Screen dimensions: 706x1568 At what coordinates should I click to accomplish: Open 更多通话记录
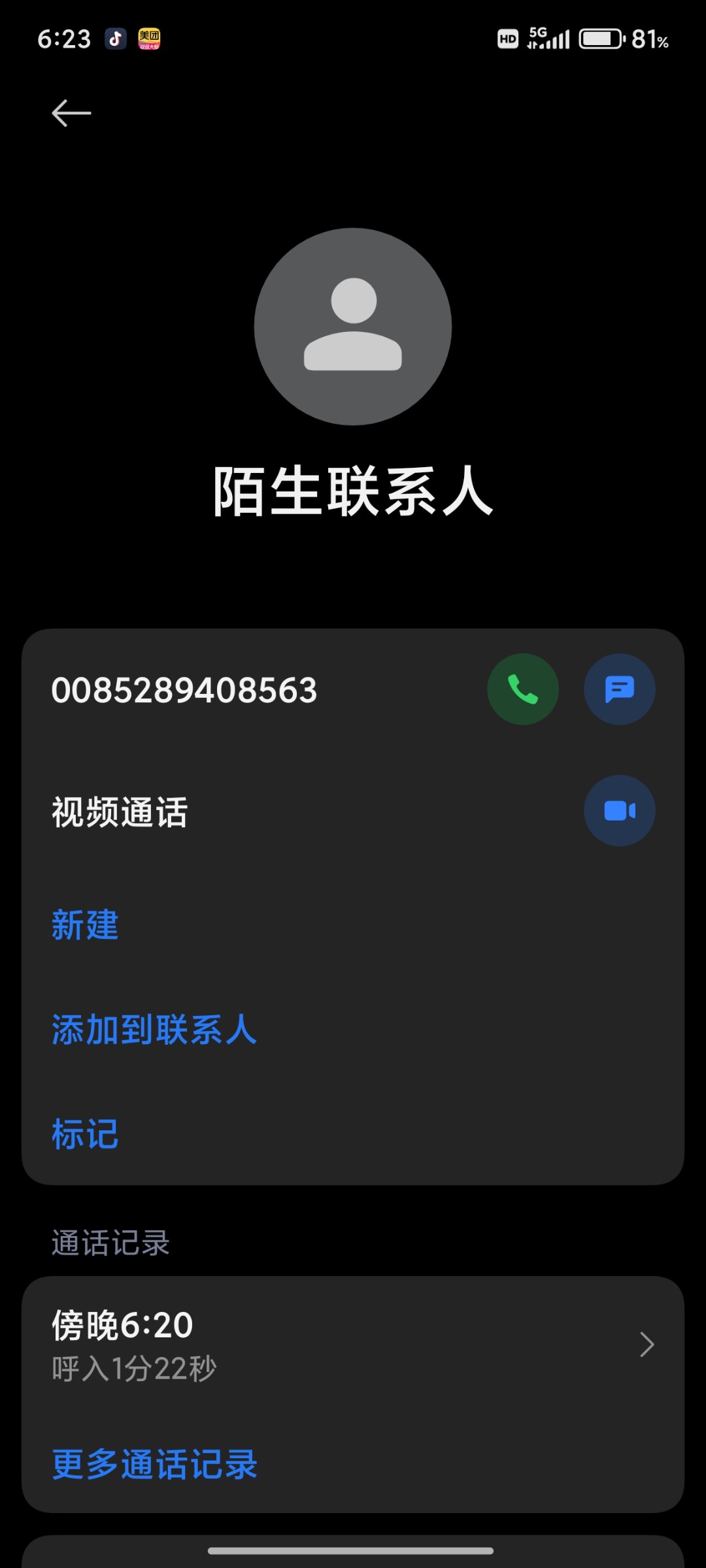coord(154,1464)
